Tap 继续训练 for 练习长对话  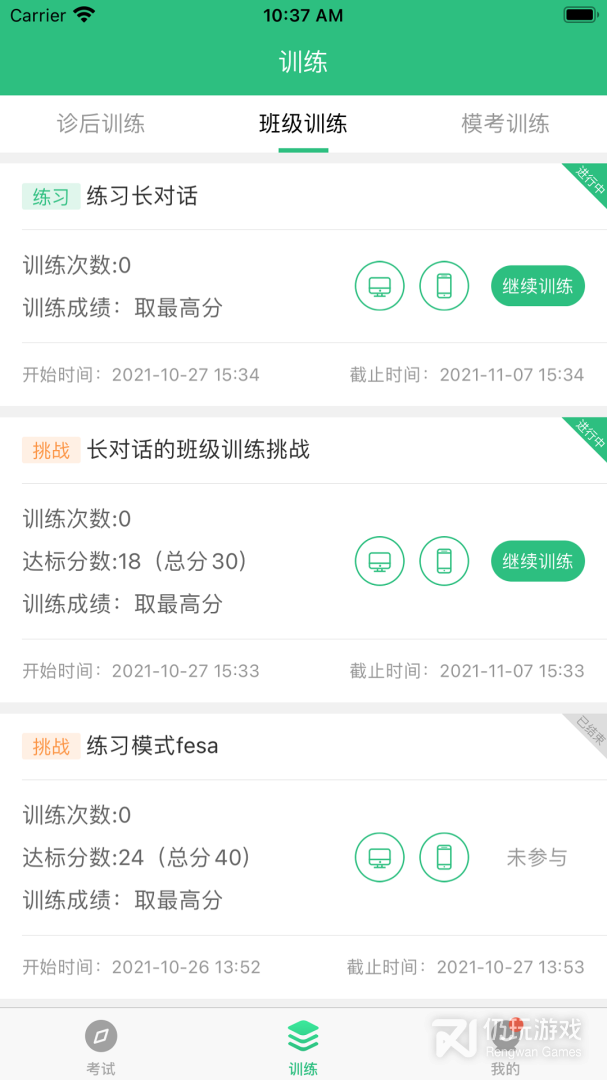tap(538, 286)
